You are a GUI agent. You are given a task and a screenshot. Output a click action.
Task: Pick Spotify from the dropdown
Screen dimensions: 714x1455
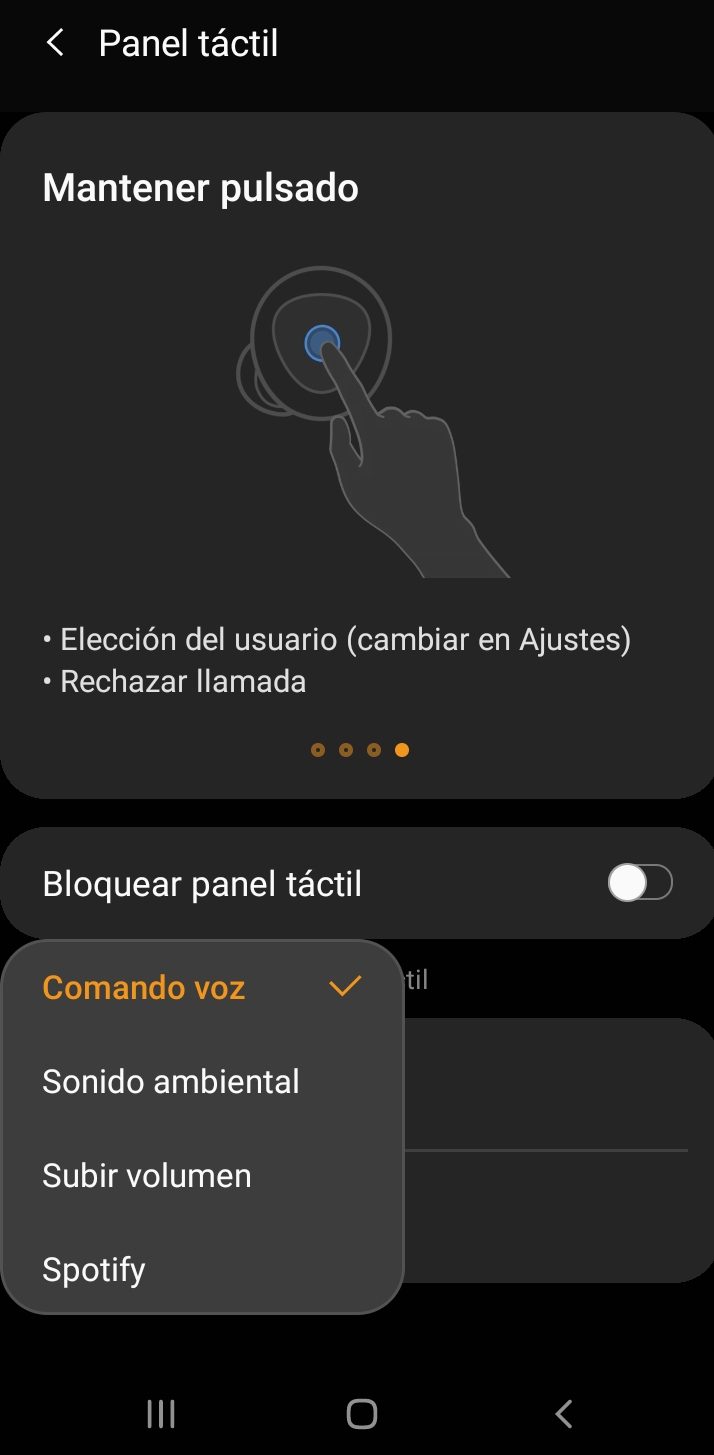200,1269
